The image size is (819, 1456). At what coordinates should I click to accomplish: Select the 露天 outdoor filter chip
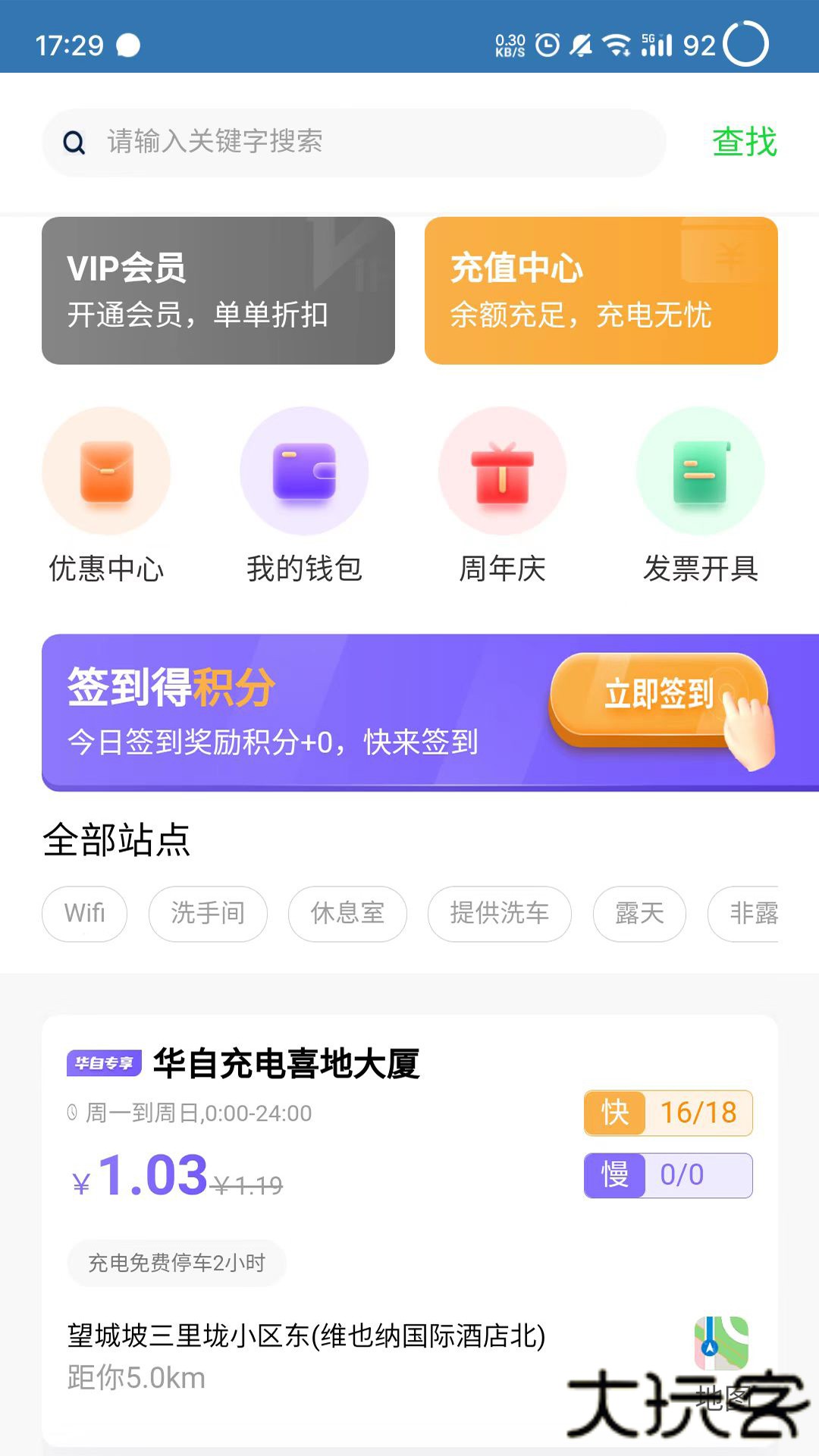[639, 914]
